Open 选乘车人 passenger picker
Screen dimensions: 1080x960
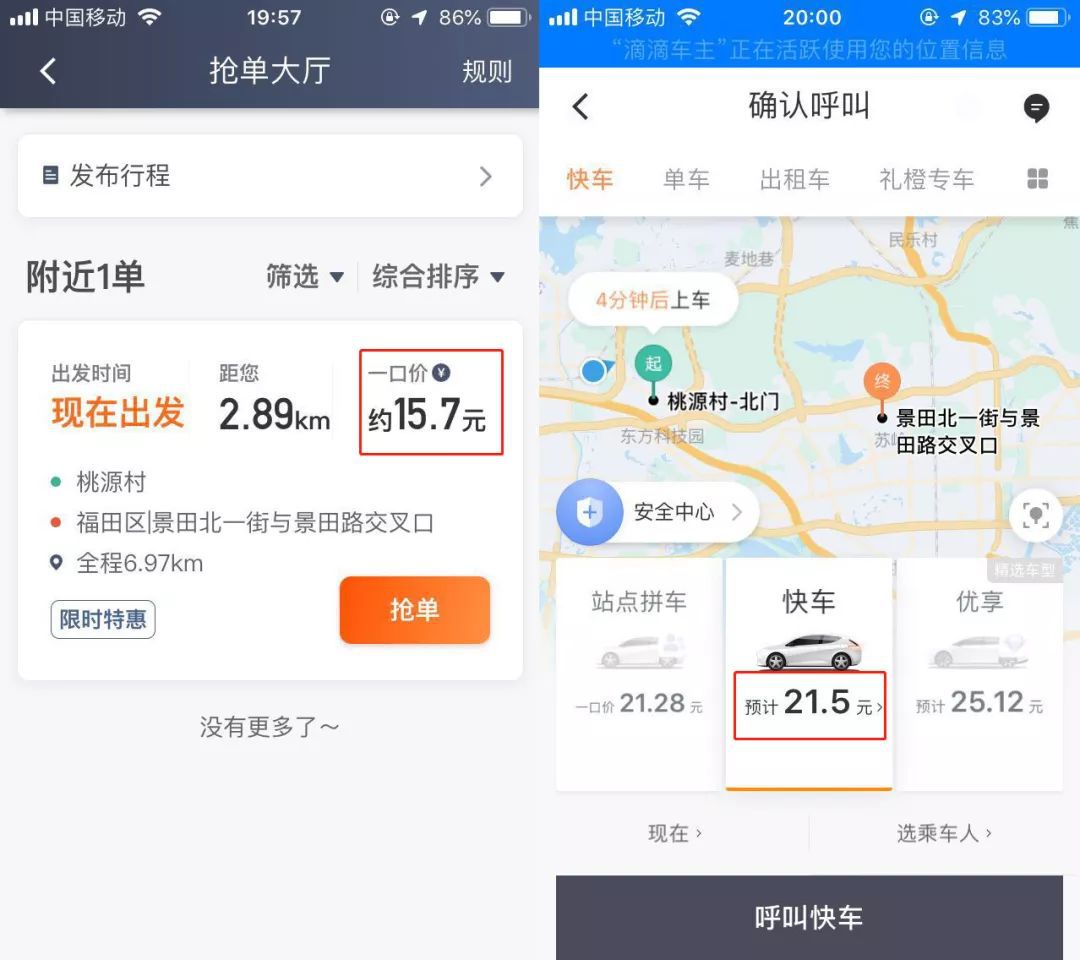[943, 833]
